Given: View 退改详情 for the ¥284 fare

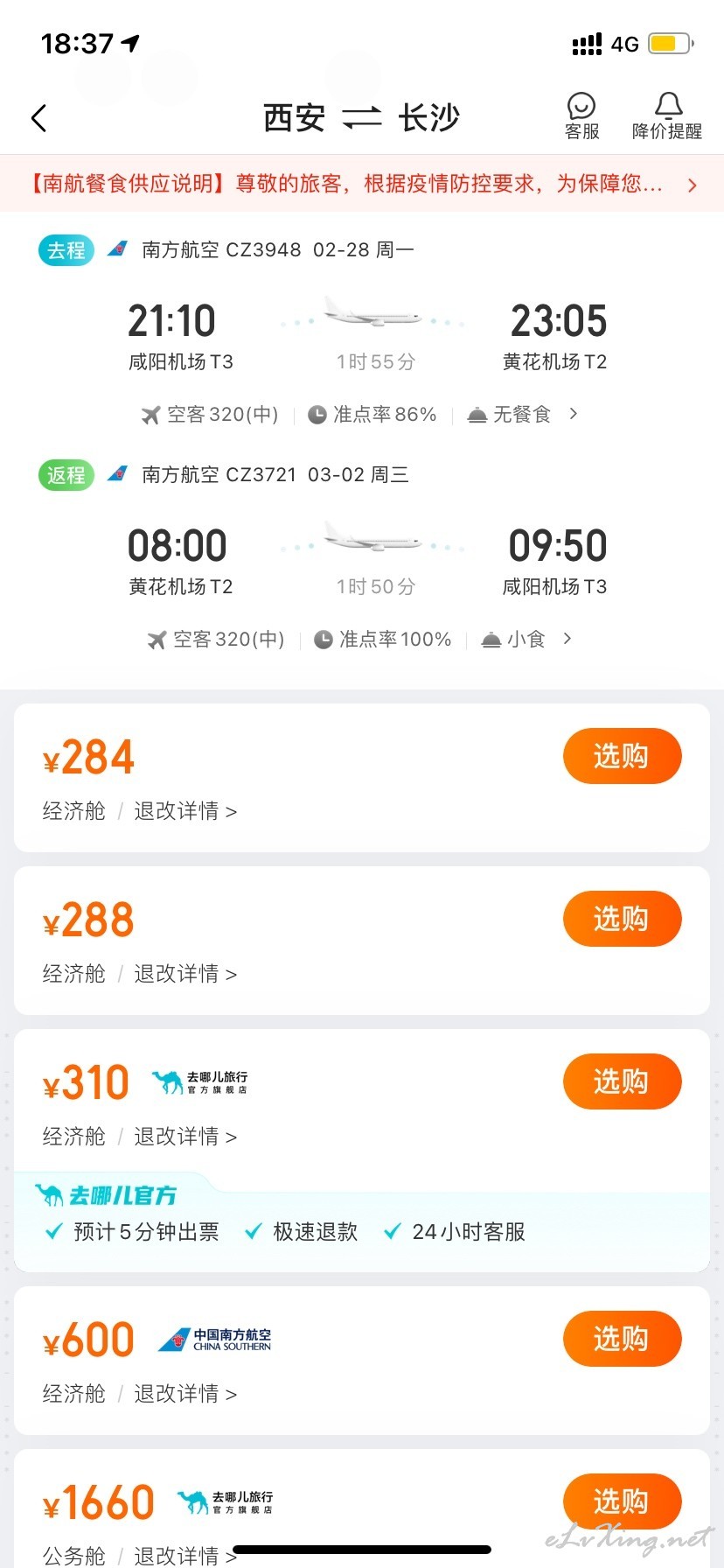Looking at the screenshot, I should click(185, 811).
